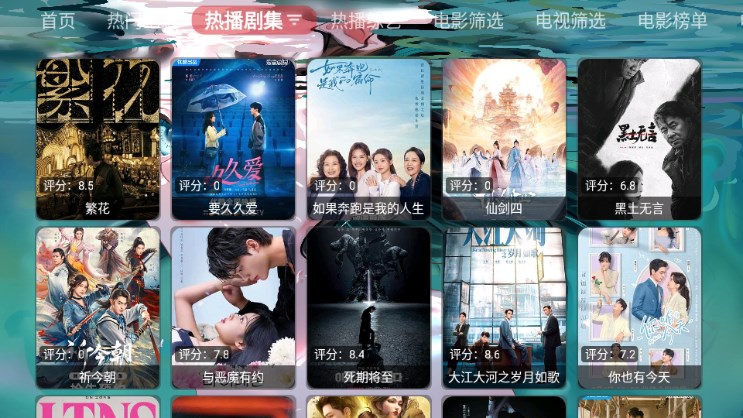743x418 pixels.
Task: Switch to the 热播综艺 tab
Action: coord(365,20)
